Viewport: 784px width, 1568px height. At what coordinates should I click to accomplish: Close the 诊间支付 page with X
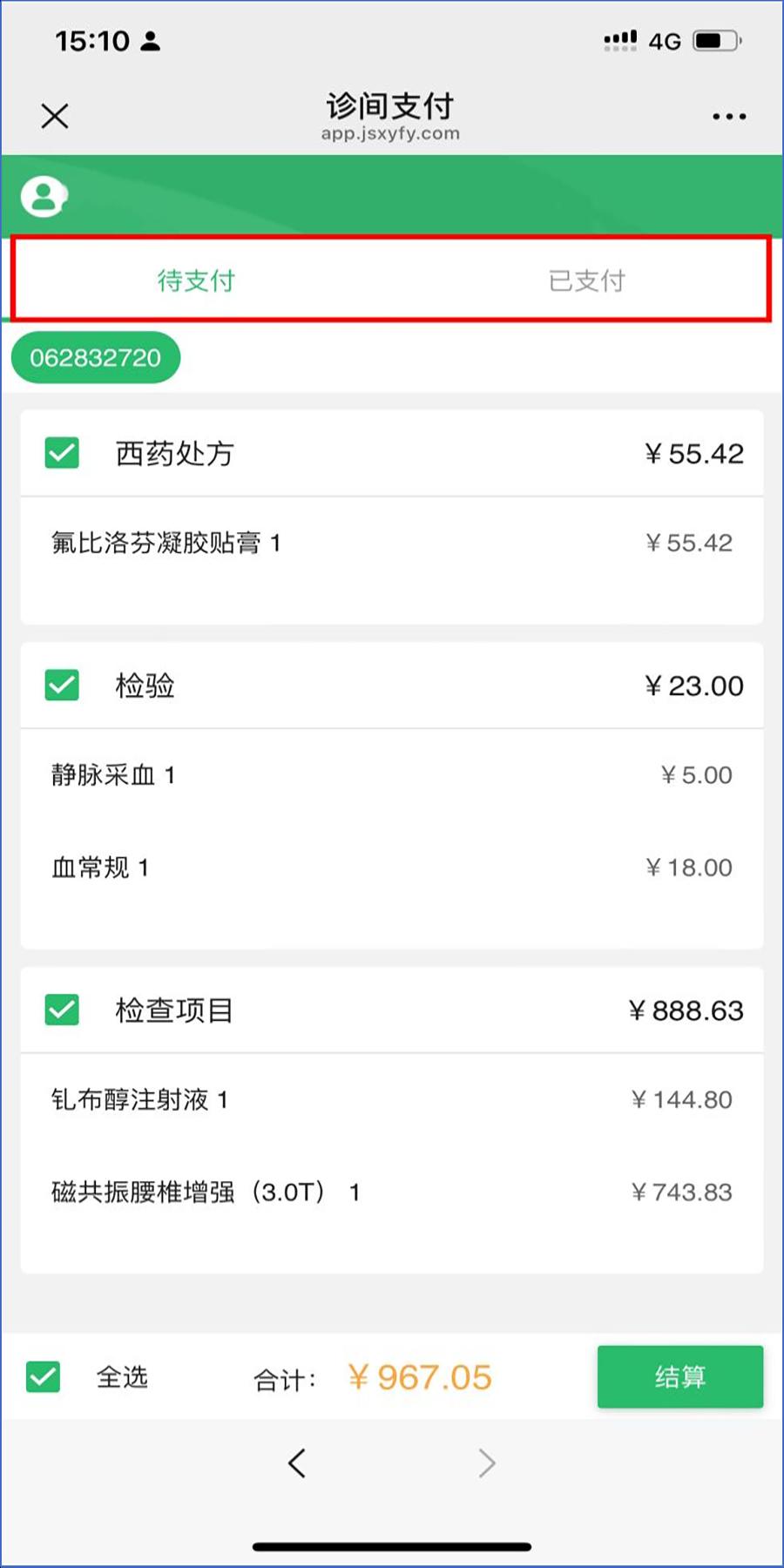click(x=55, y=116)
